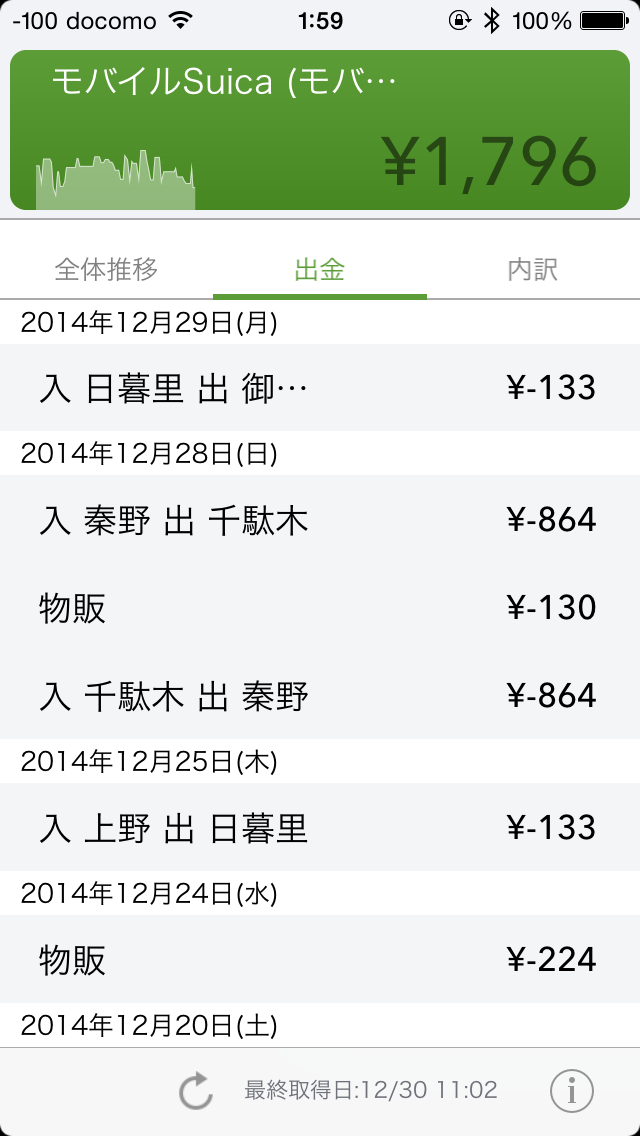
Task: Open the モバイルSuica balance card
Action: click(x=320, y=130)
